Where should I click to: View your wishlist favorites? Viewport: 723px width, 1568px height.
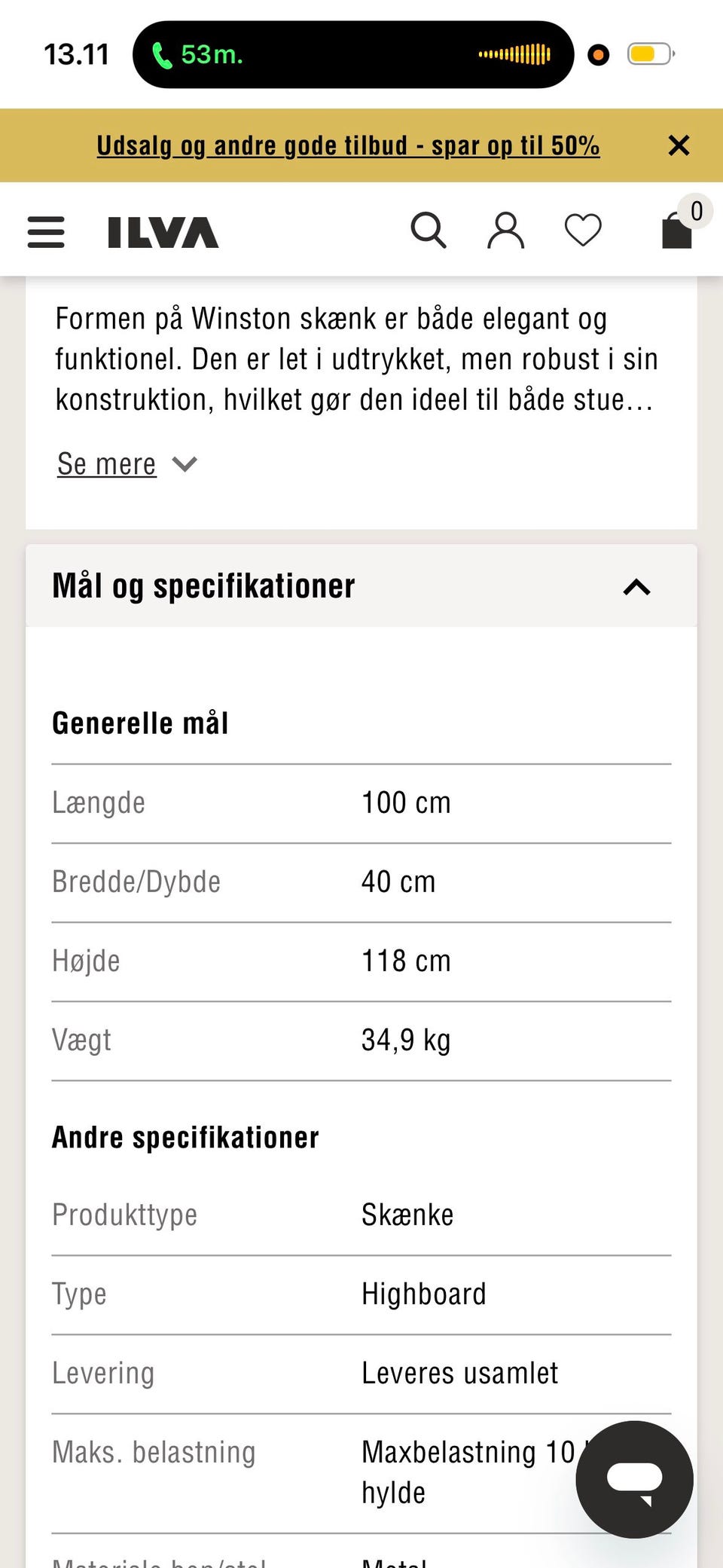582,230
